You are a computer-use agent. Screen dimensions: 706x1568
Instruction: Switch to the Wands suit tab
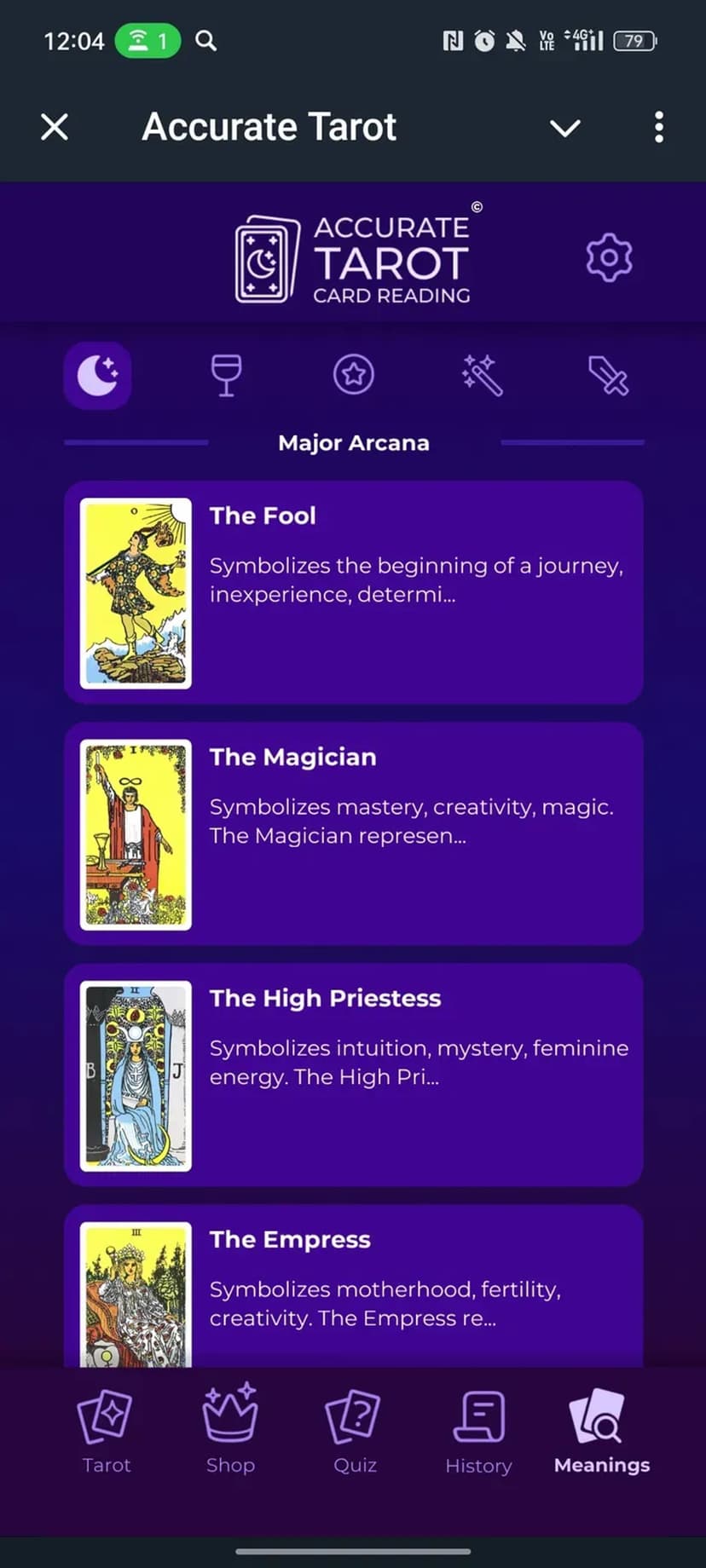[482, 375]
